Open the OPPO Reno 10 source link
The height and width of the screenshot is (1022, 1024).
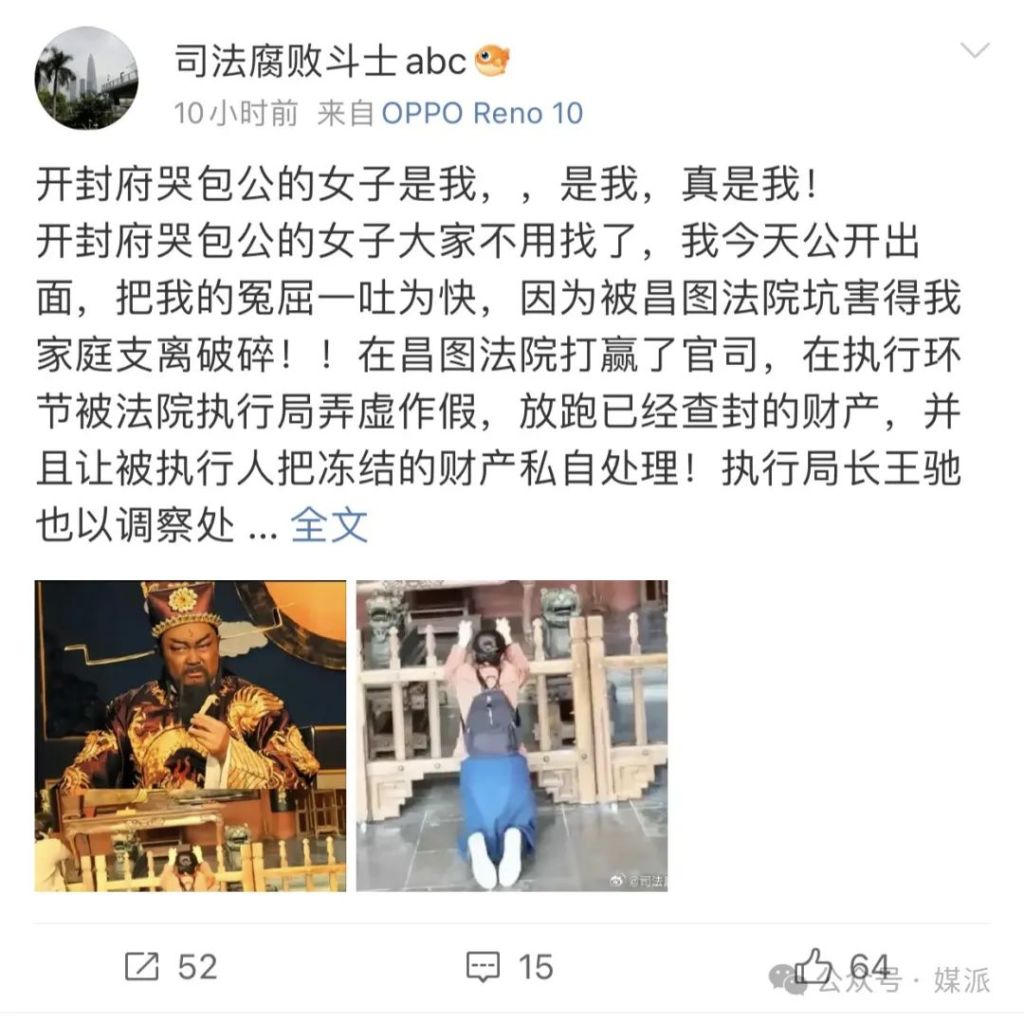click(x=481, y=113)
